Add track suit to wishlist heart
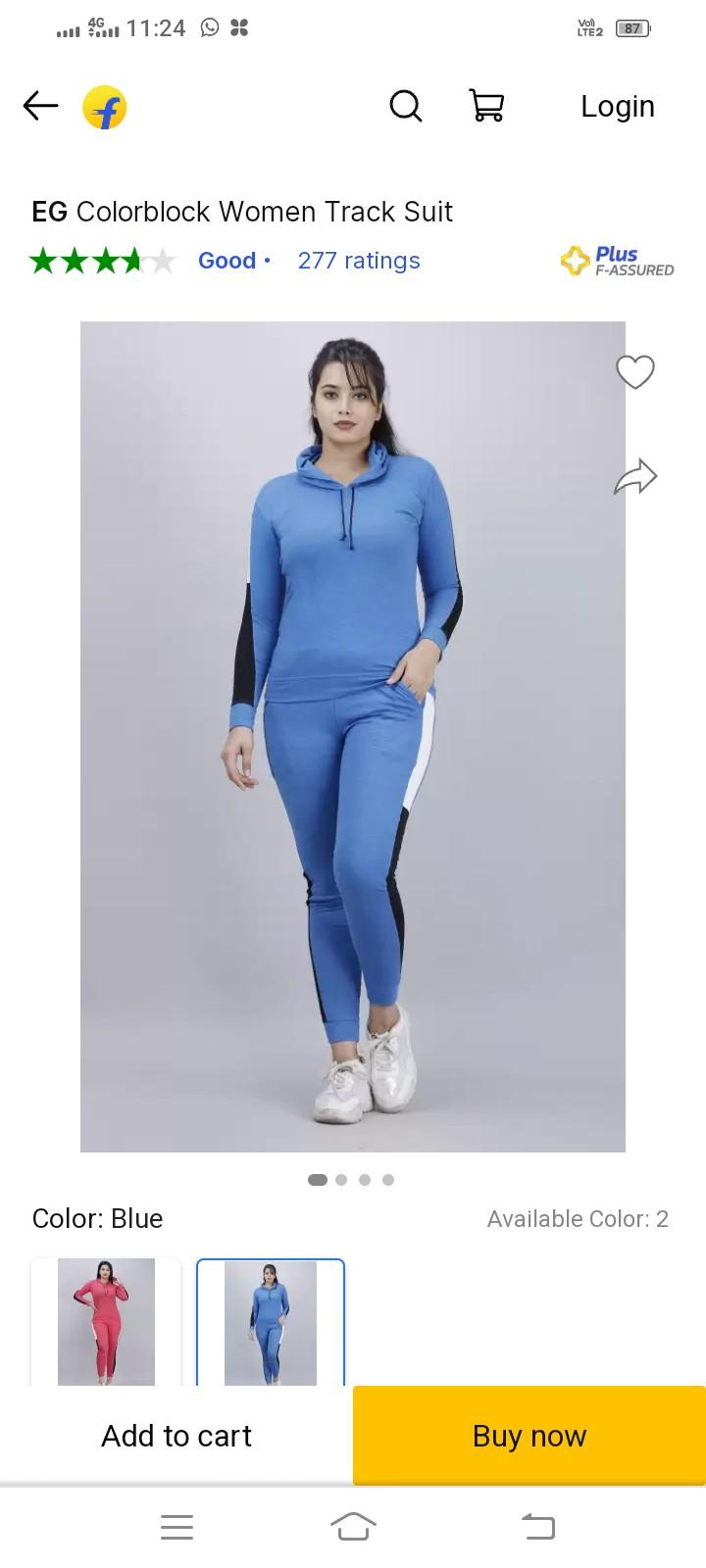 [x=634, y=371]
